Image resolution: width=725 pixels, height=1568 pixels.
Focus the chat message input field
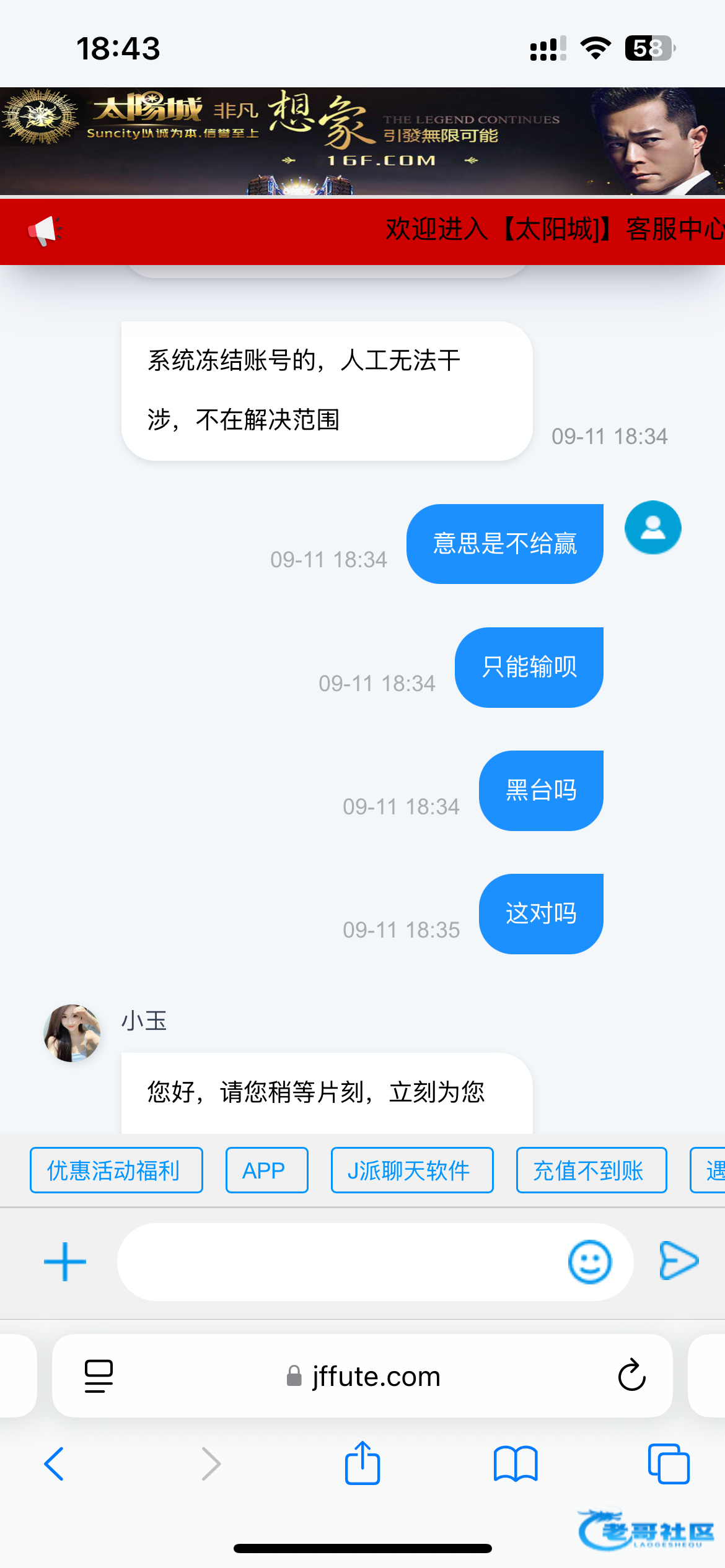tap(341, 1261)
